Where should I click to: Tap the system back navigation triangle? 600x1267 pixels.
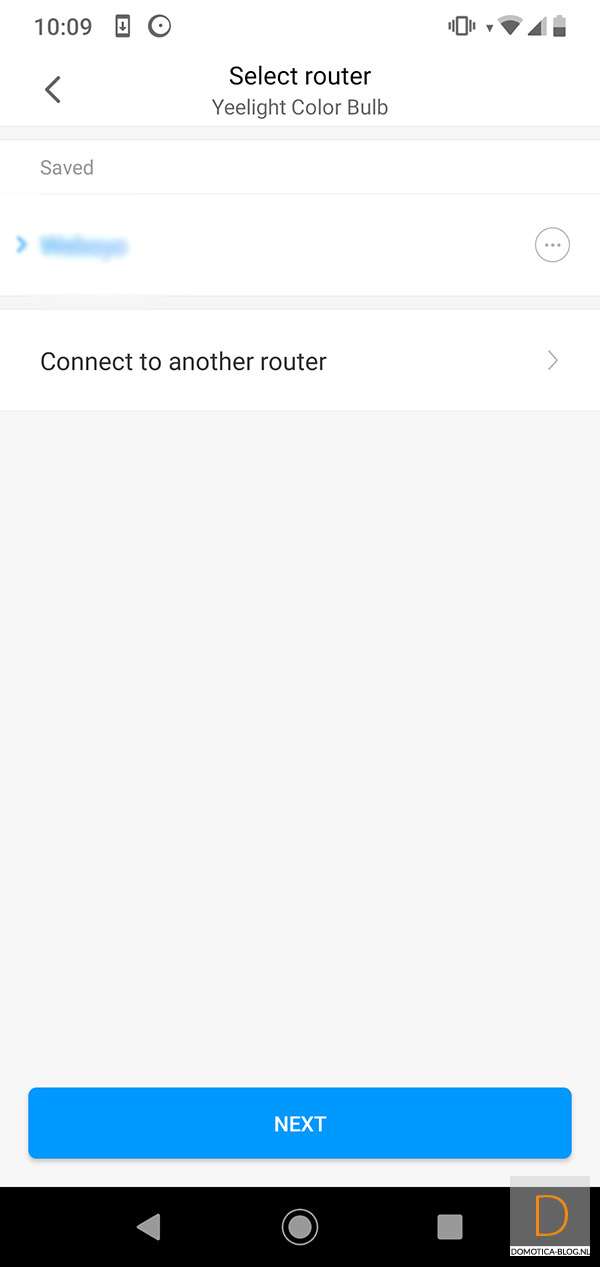coord(149,1226)
